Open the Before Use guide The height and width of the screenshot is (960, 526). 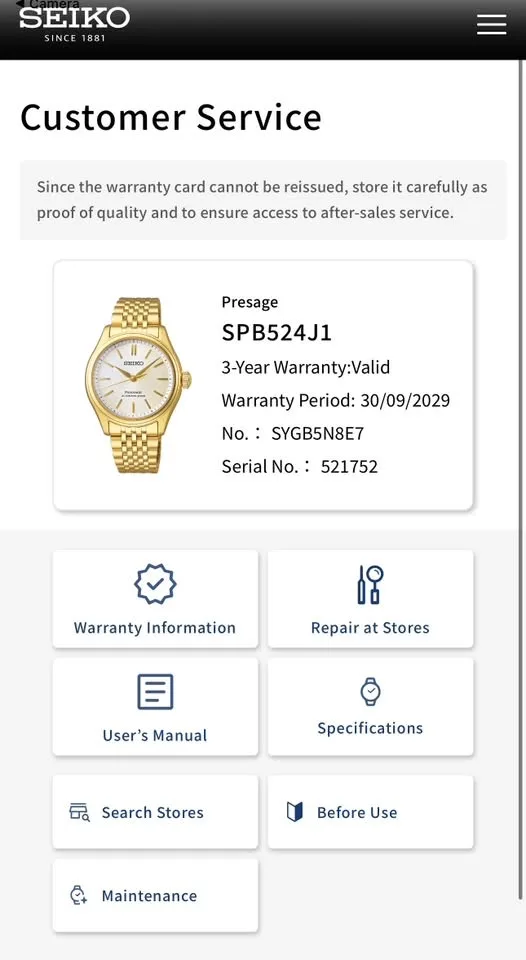tap(370, 812)
